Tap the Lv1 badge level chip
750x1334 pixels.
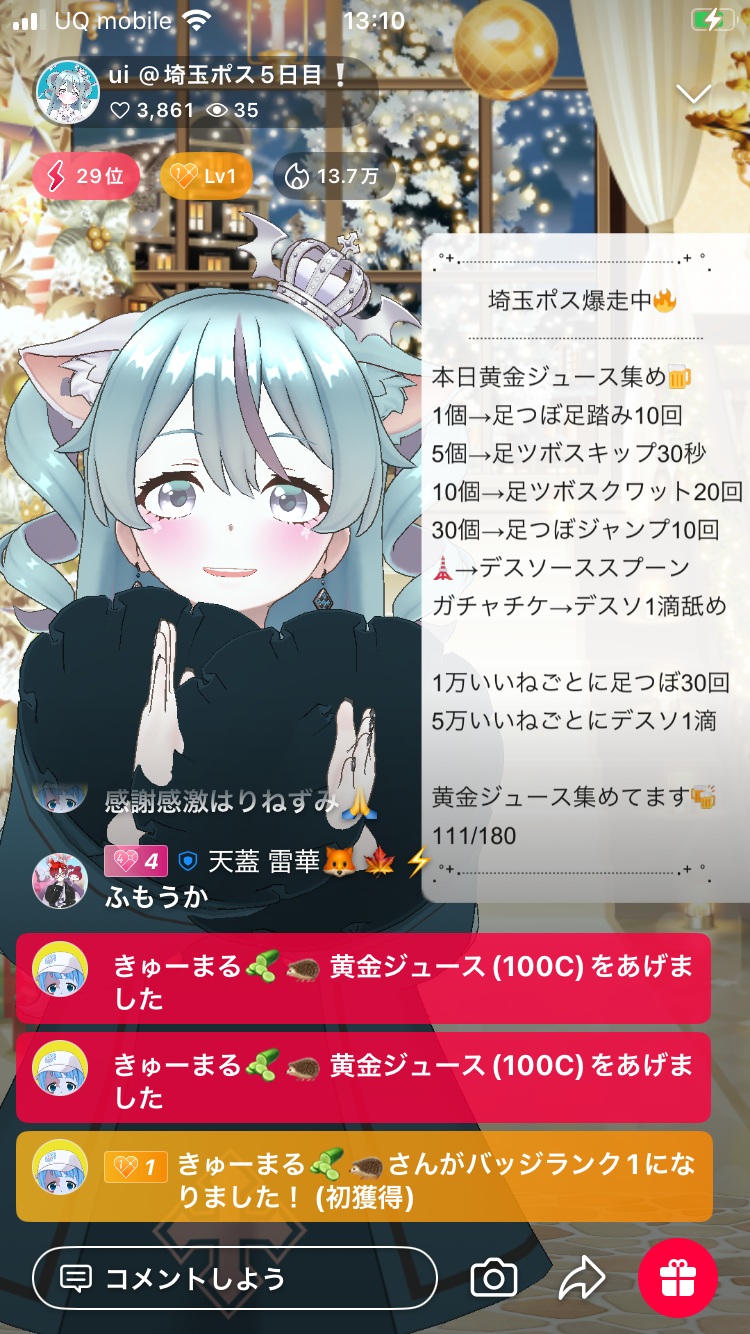tap(205, 177)
